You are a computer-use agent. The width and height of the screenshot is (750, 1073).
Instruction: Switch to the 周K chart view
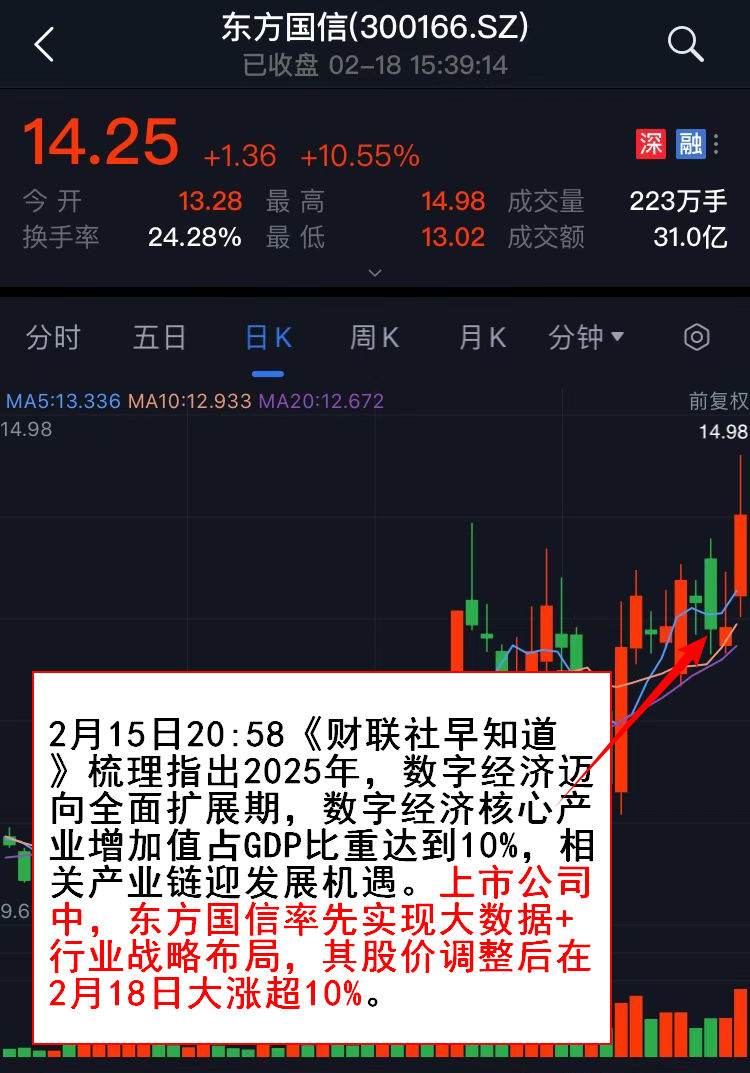click(375, 338)
